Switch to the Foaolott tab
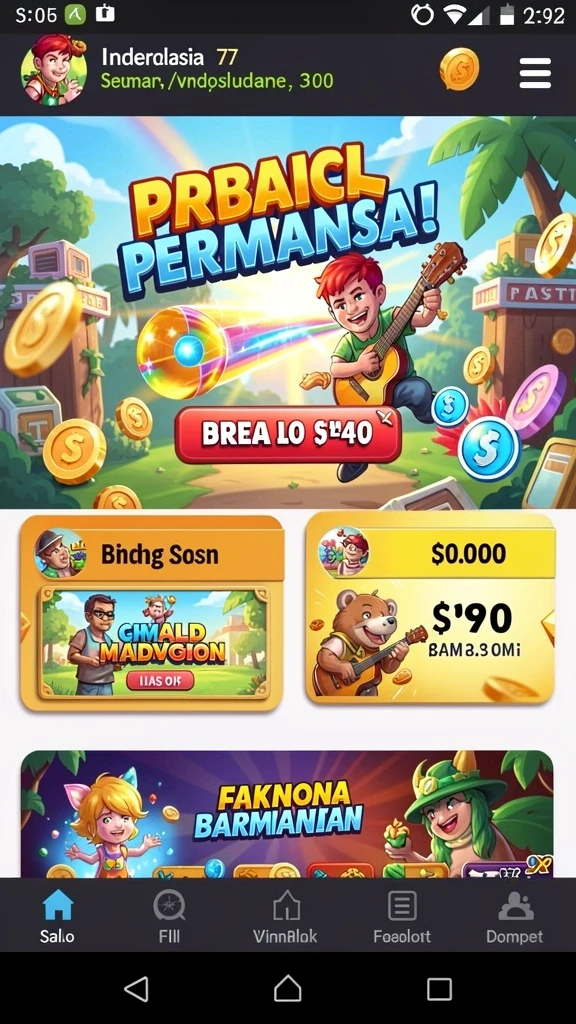The image size is (576, 1024). pyautogui.click(x=402, y=917)
